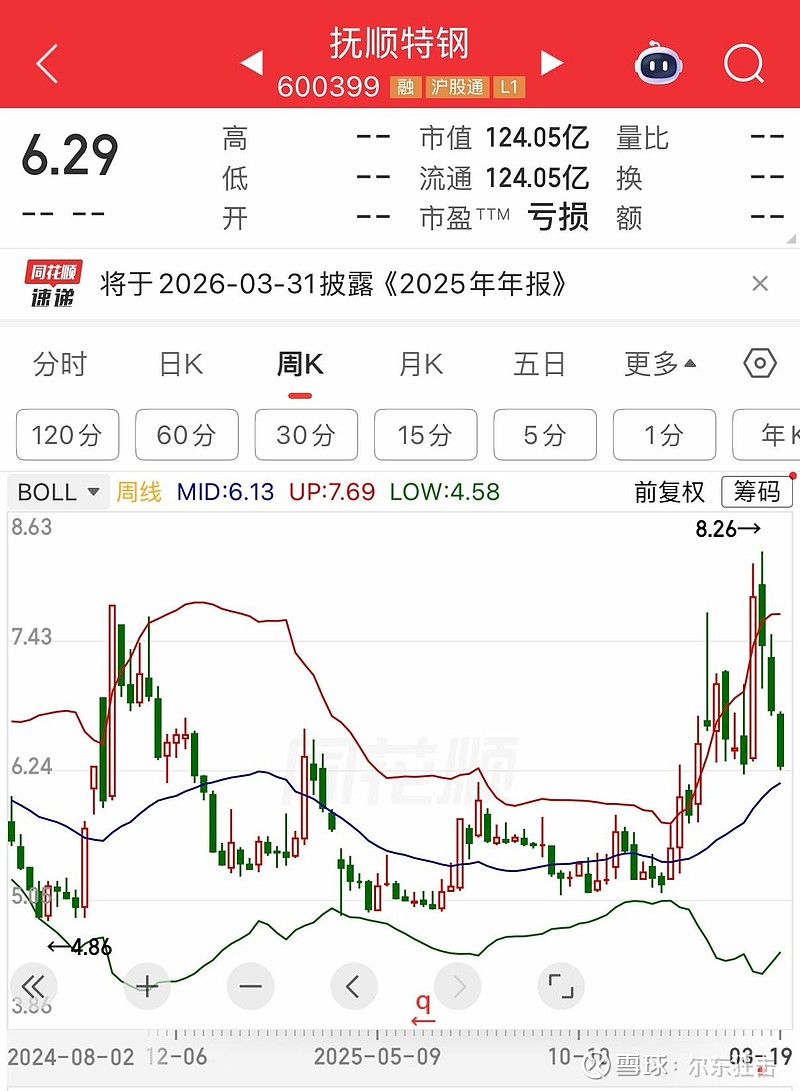Screen dimensions: 800x1091
Task: Switch to the 分时 tab
Action: pyautogui.click(x=60, y=364)
